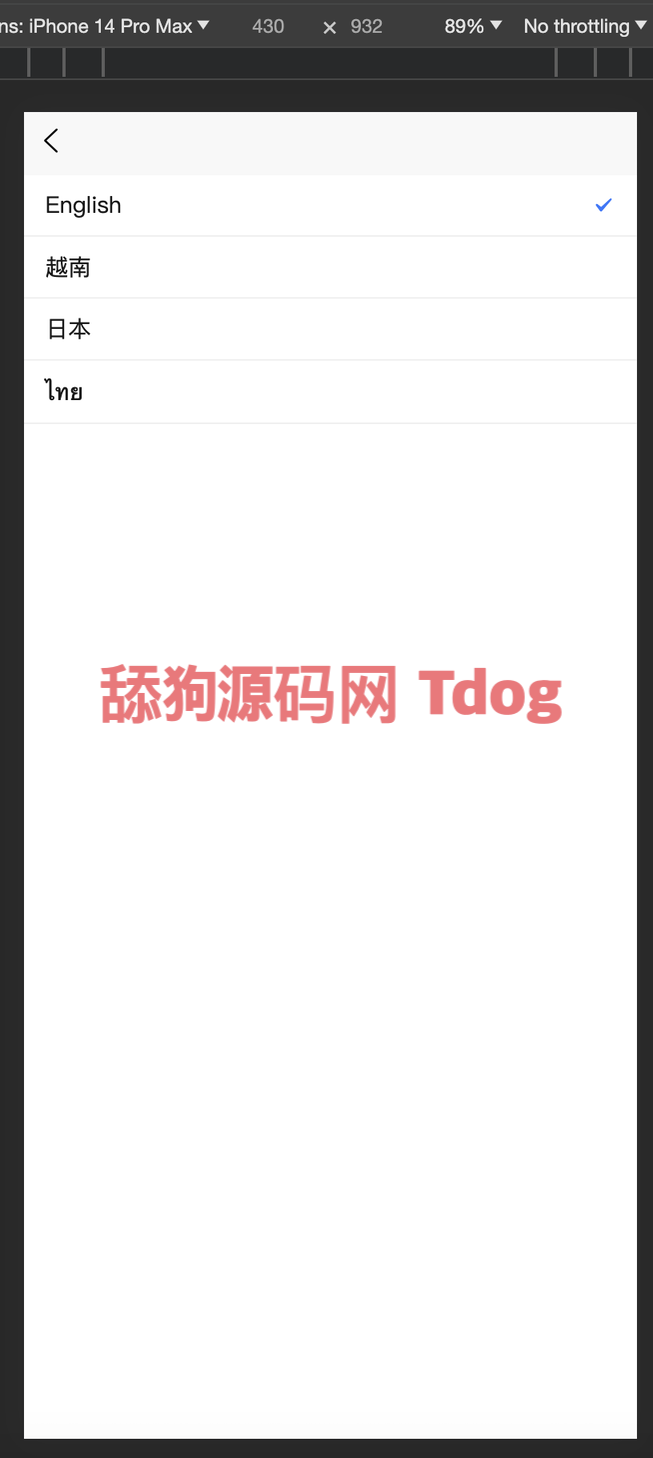Edit the 932 viewport height field
The image size is (653, 1458).
point(367,26)
